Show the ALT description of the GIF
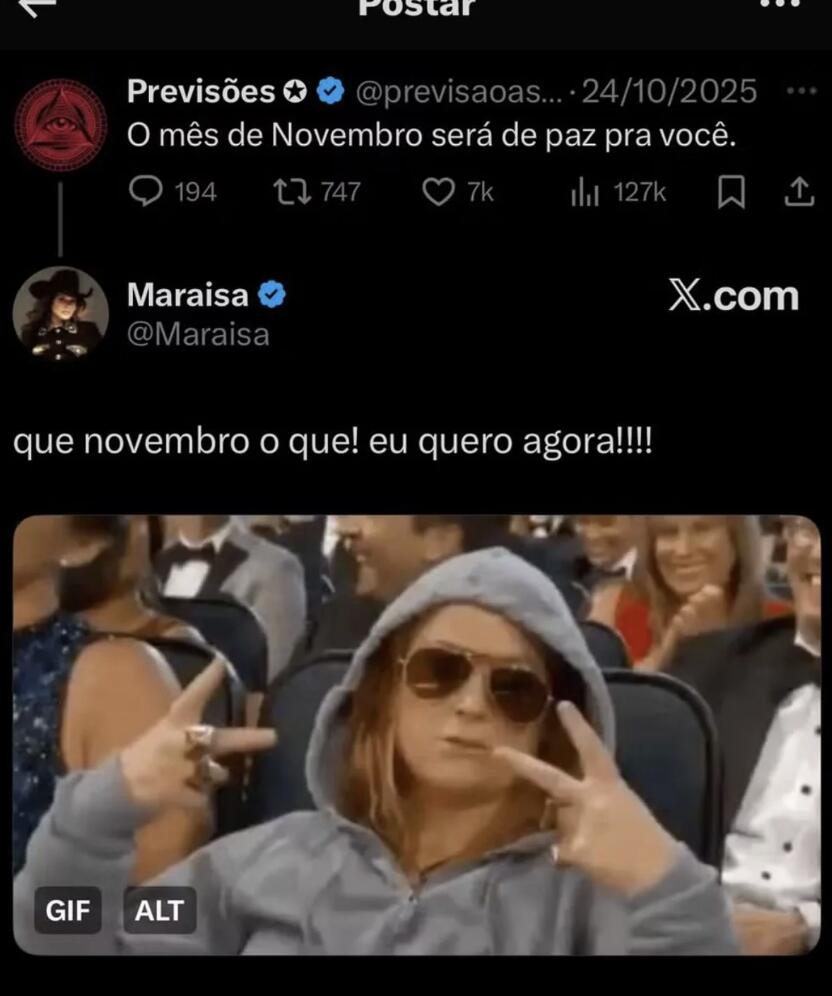 click(160, 910)
